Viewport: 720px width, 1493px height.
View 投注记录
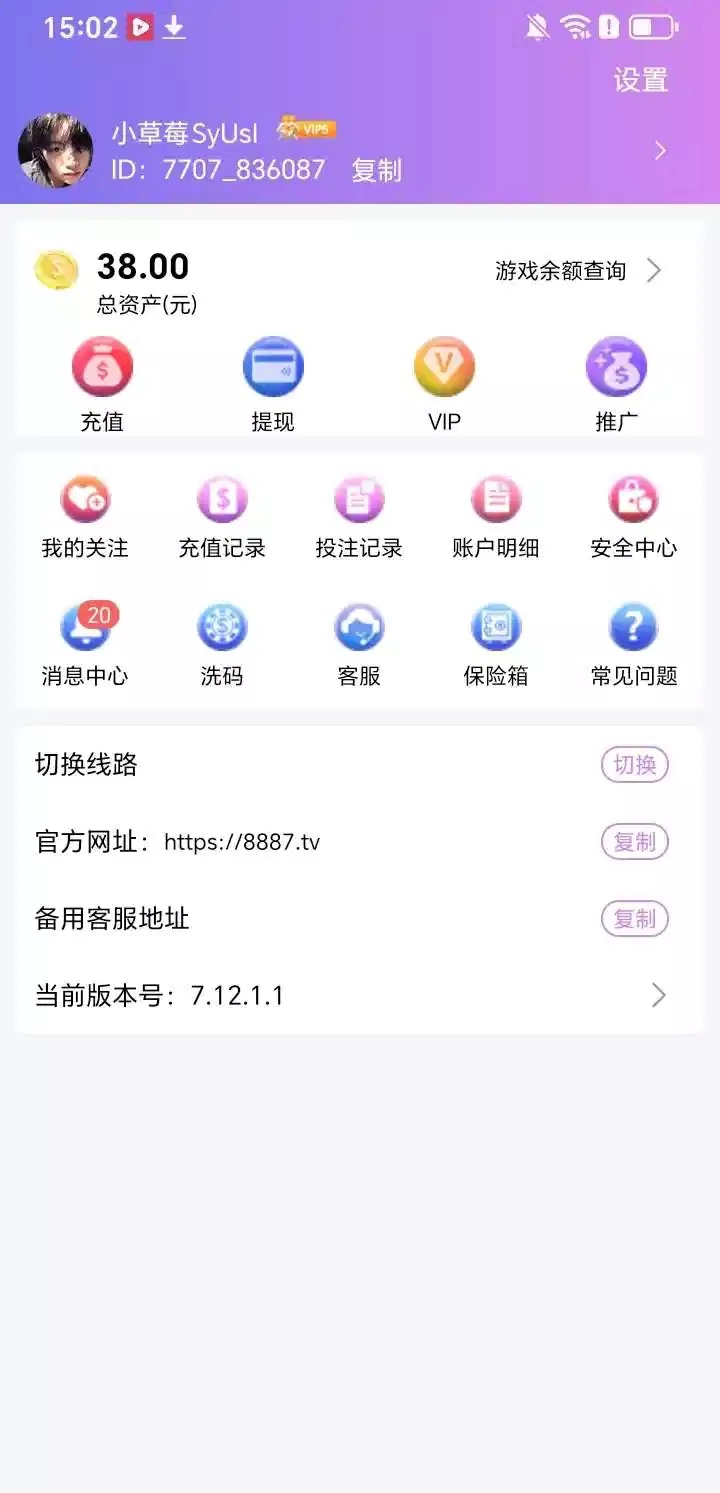359,516
